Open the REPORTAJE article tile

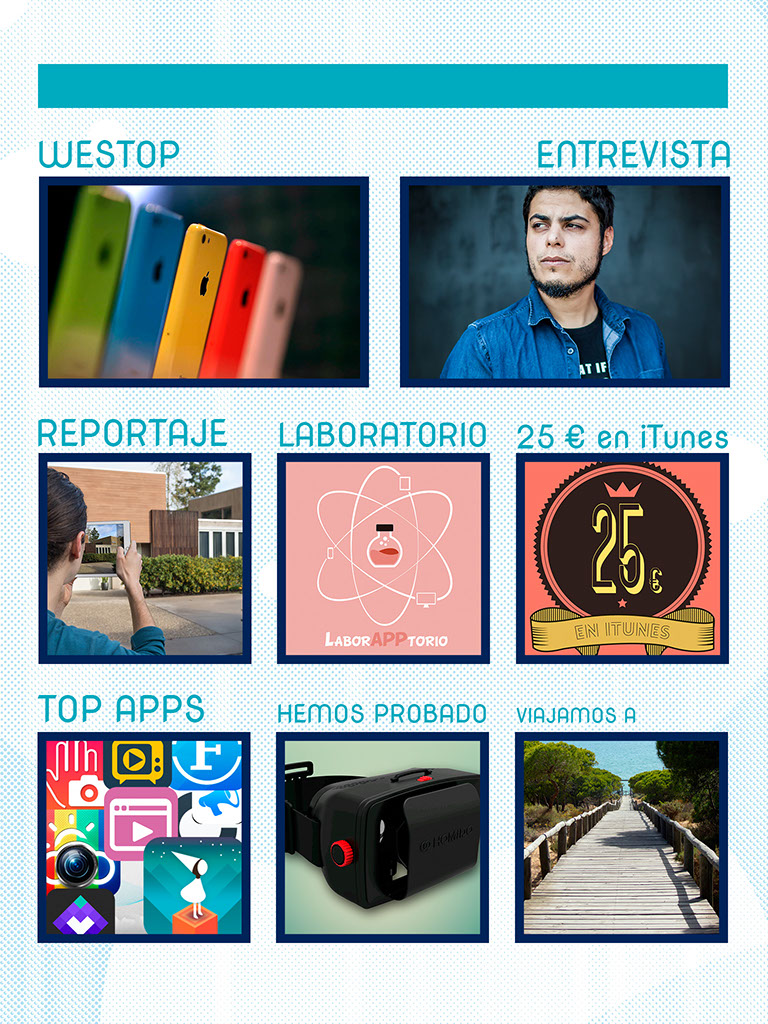[x=145, y=558]
